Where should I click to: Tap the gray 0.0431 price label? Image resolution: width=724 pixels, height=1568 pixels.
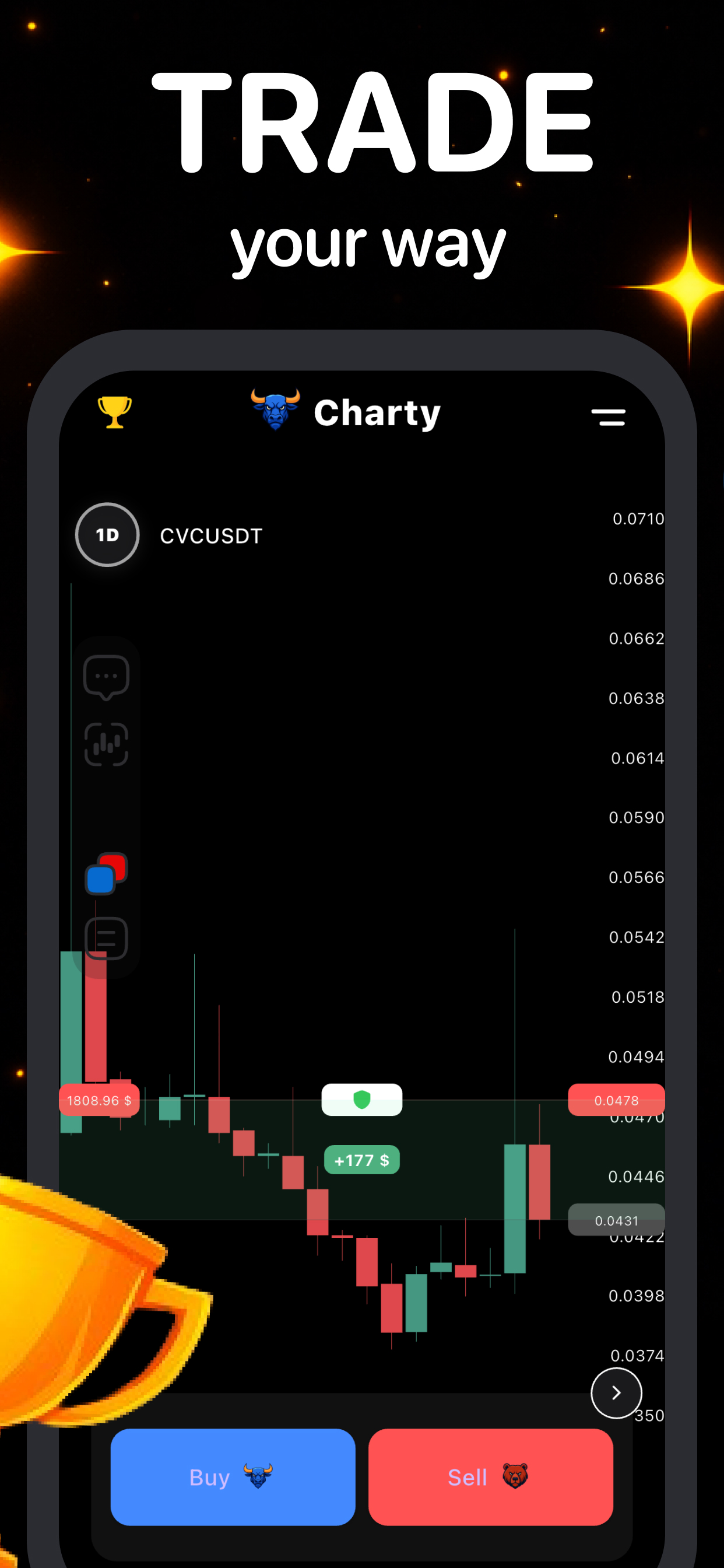click(617, 1220)
